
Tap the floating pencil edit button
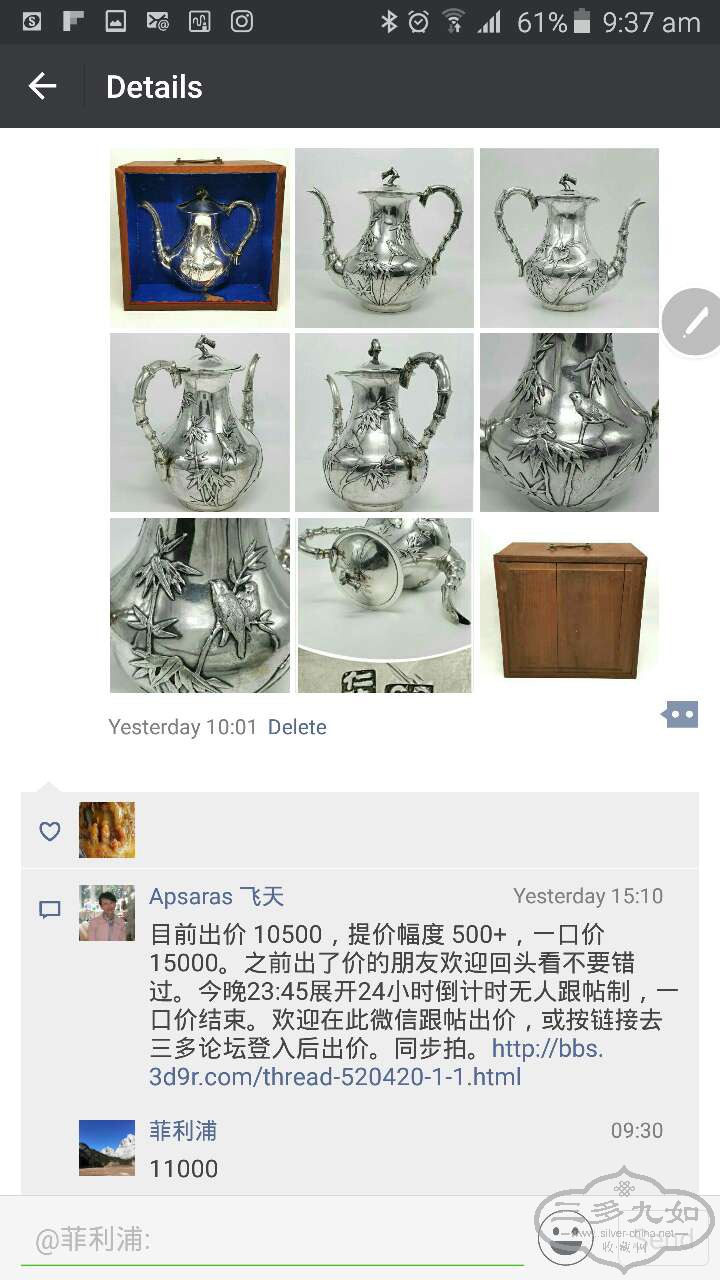coord(694,322)
